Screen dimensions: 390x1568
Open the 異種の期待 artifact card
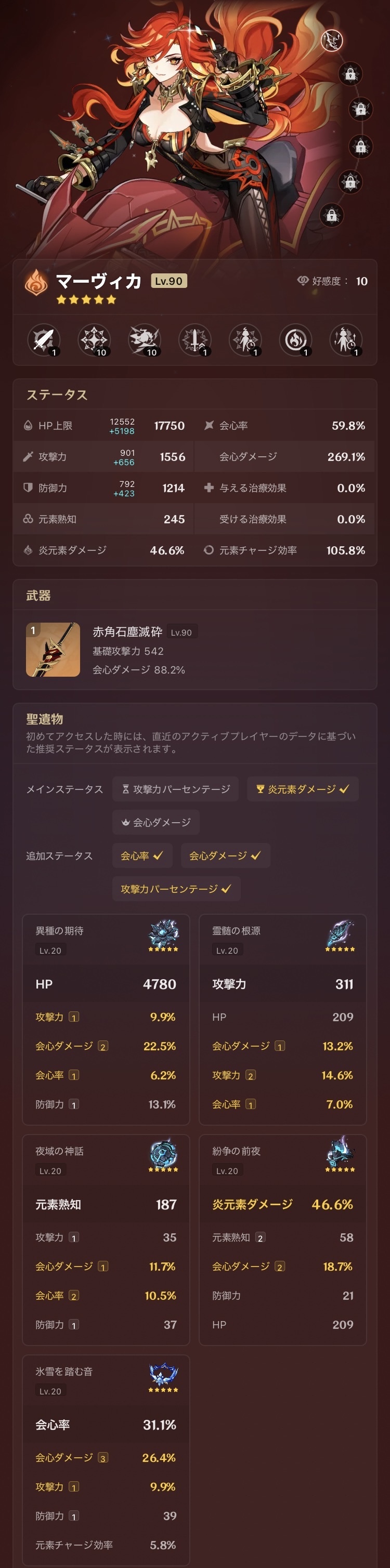(106, 1018)
